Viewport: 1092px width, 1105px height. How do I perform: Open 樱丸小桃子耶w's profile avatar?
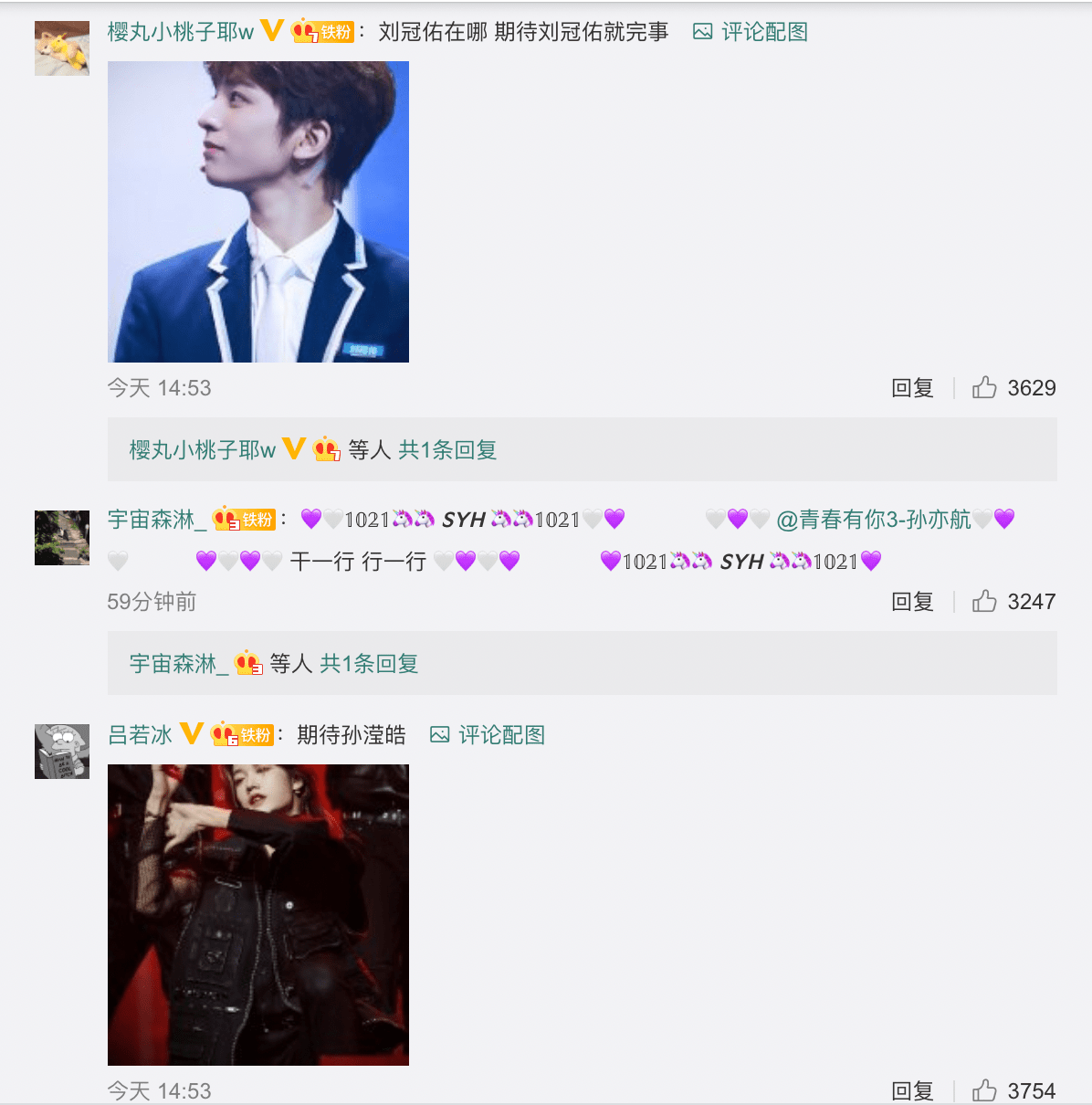tap(62, 48)
